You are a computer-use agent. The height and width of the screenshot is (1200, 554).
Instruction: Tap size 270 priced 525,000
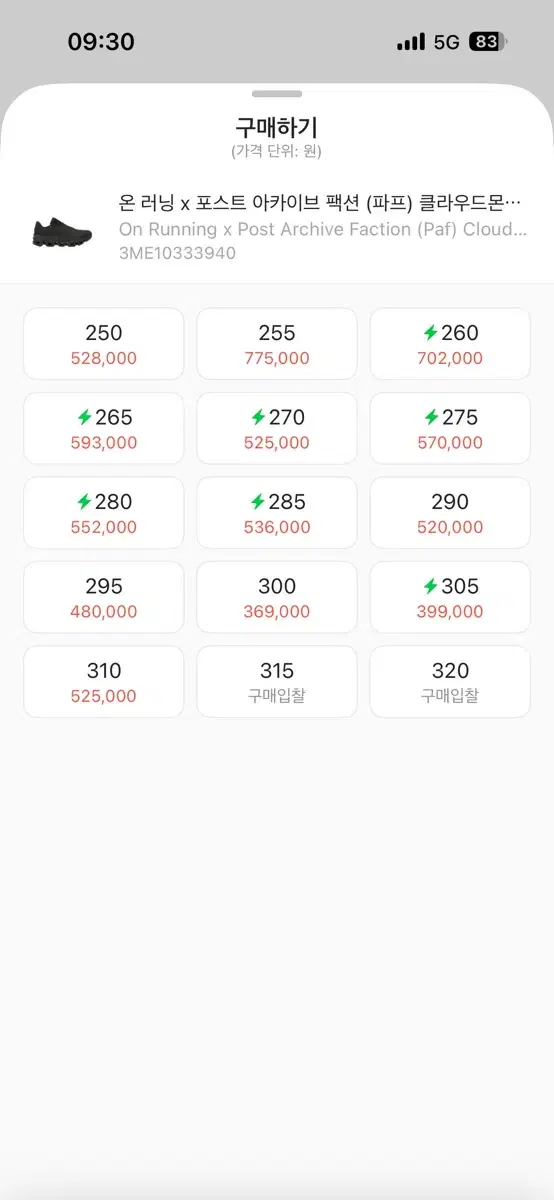point(277,428)
